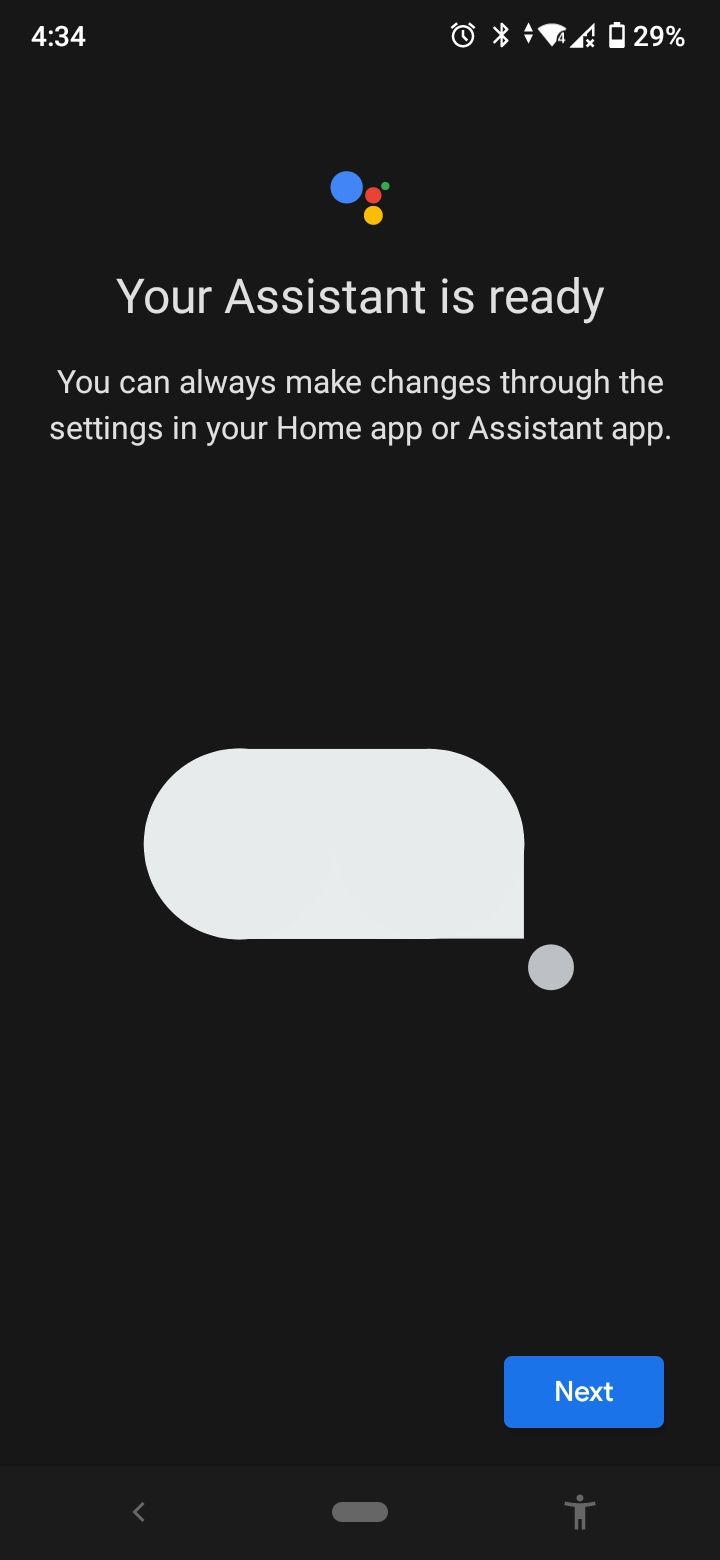720x1560 pixels.
Task: Go back using the navigation bar
Action: click(139, 1511)
